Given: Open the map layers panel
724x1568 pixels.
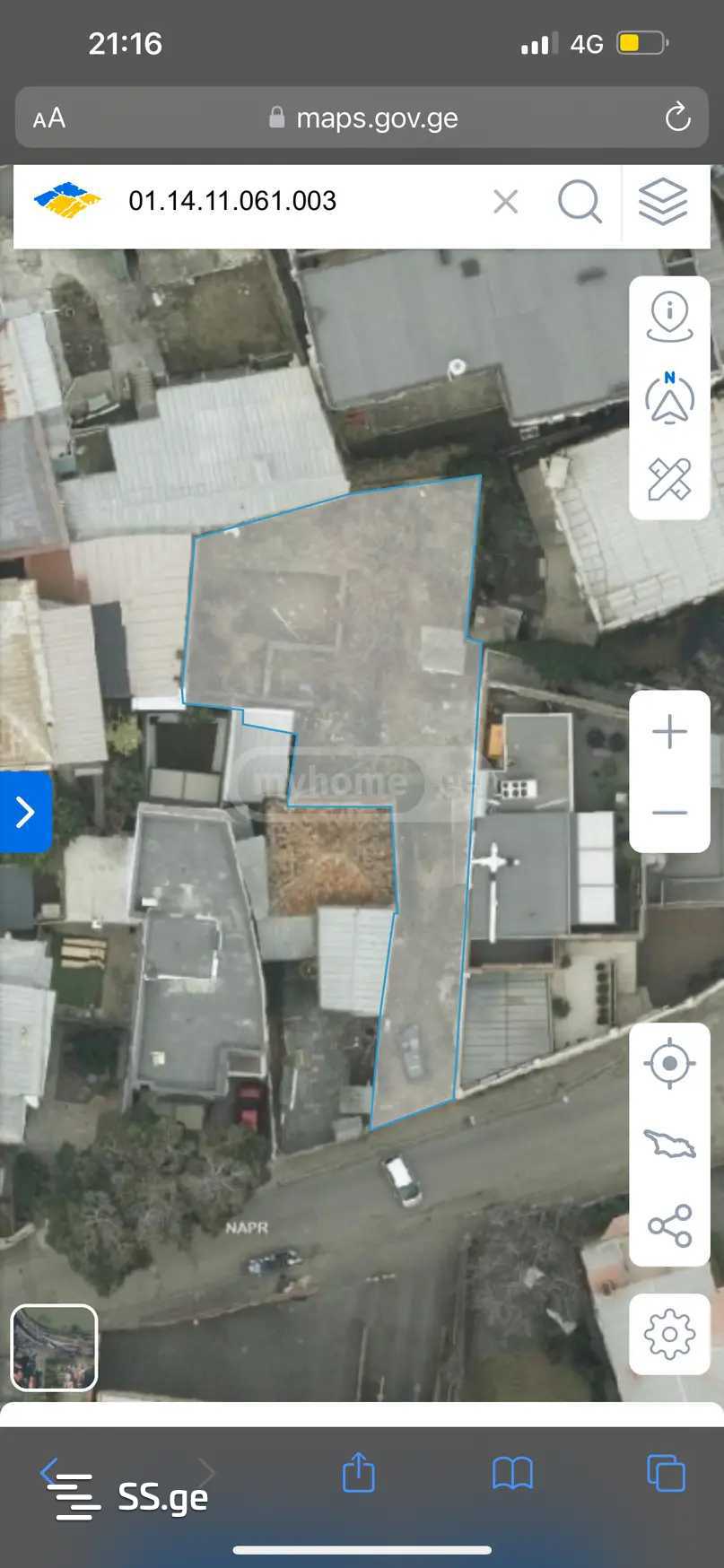Looking at the screenshot, I should coord(663,202).
